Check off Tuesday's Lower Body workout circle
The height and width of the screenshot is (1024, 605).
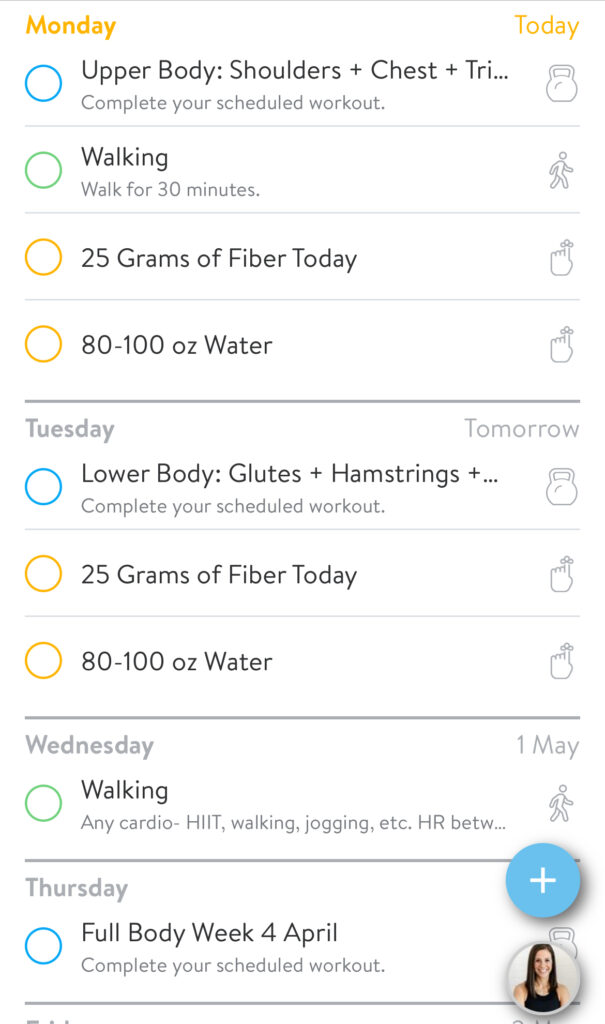(x=43, y=487)
